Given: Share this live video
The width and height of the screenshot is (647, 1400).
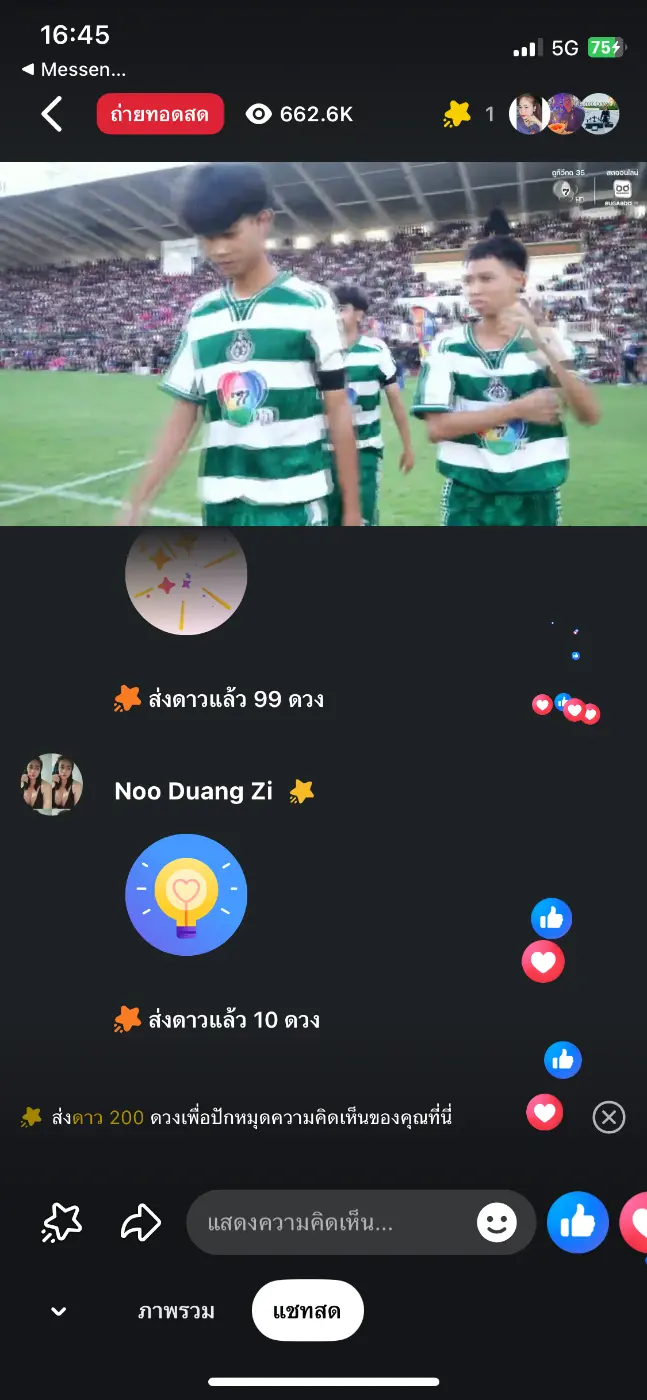Looking at the screenshot, I should pos(140,1222).
